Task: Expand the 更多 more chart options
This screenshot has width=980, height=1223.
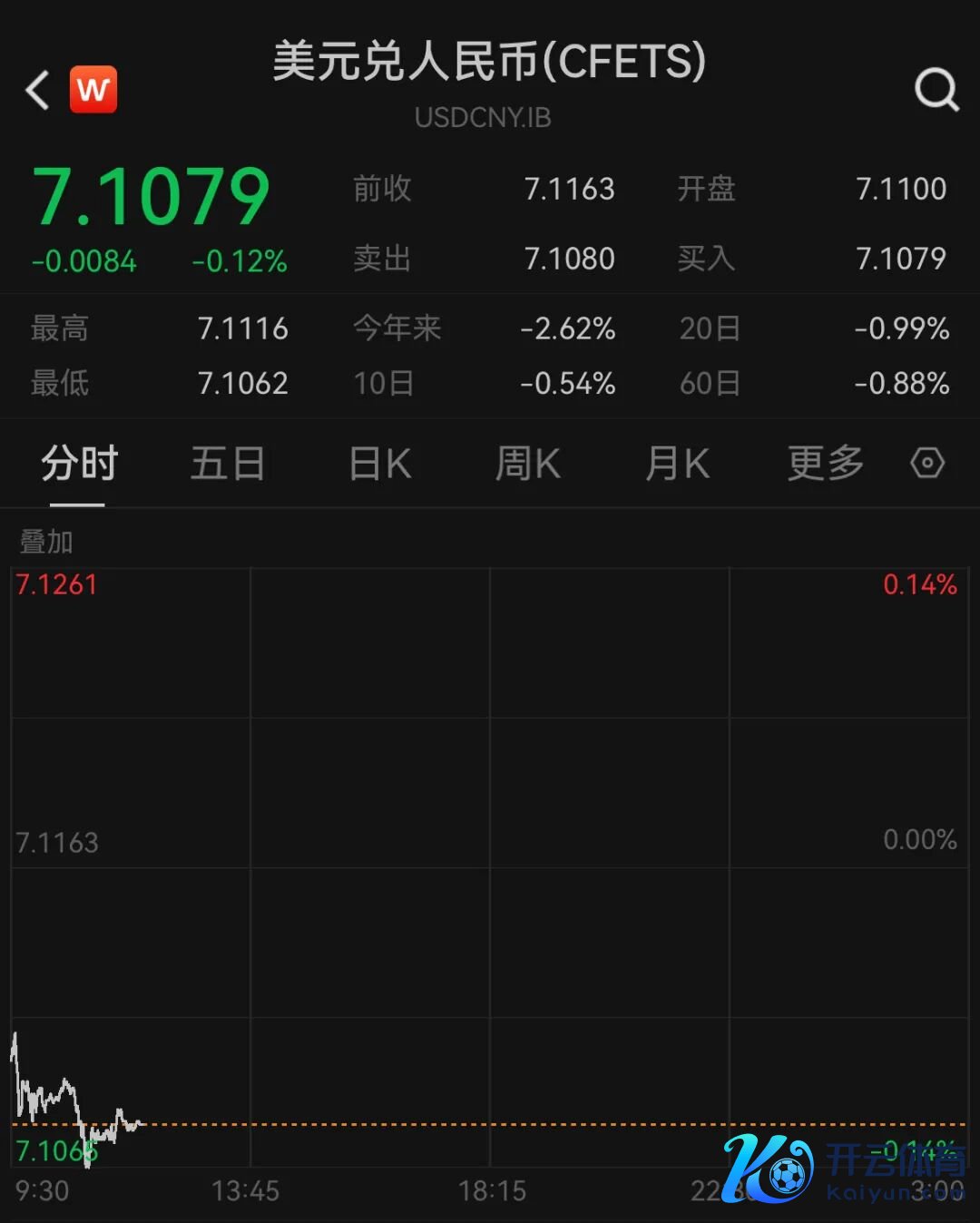Action: pos(825,464)
